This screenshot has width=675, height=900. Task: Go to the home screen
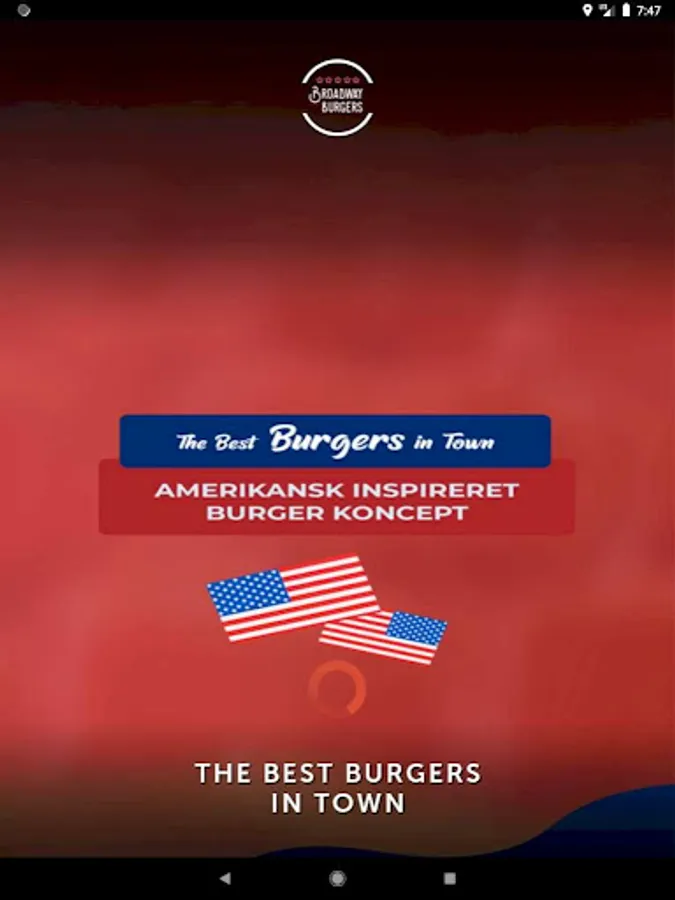click(x=338, y=878)
